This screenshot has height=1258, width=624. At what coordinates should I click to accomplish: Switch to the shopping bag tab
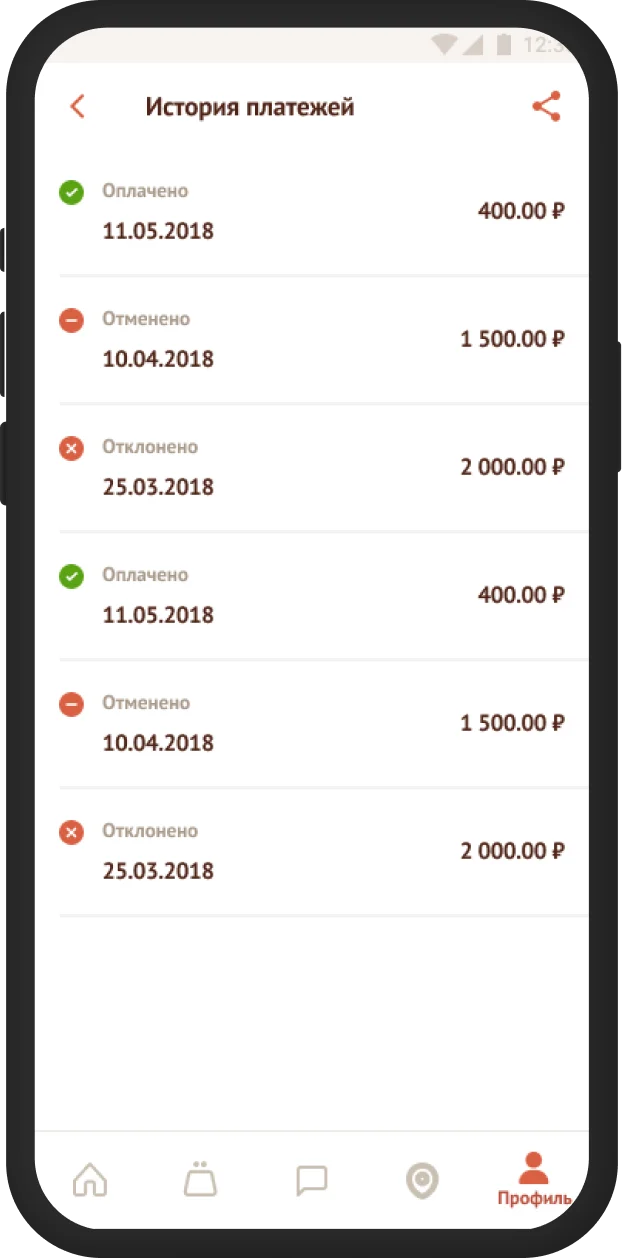coord(201,1180)
